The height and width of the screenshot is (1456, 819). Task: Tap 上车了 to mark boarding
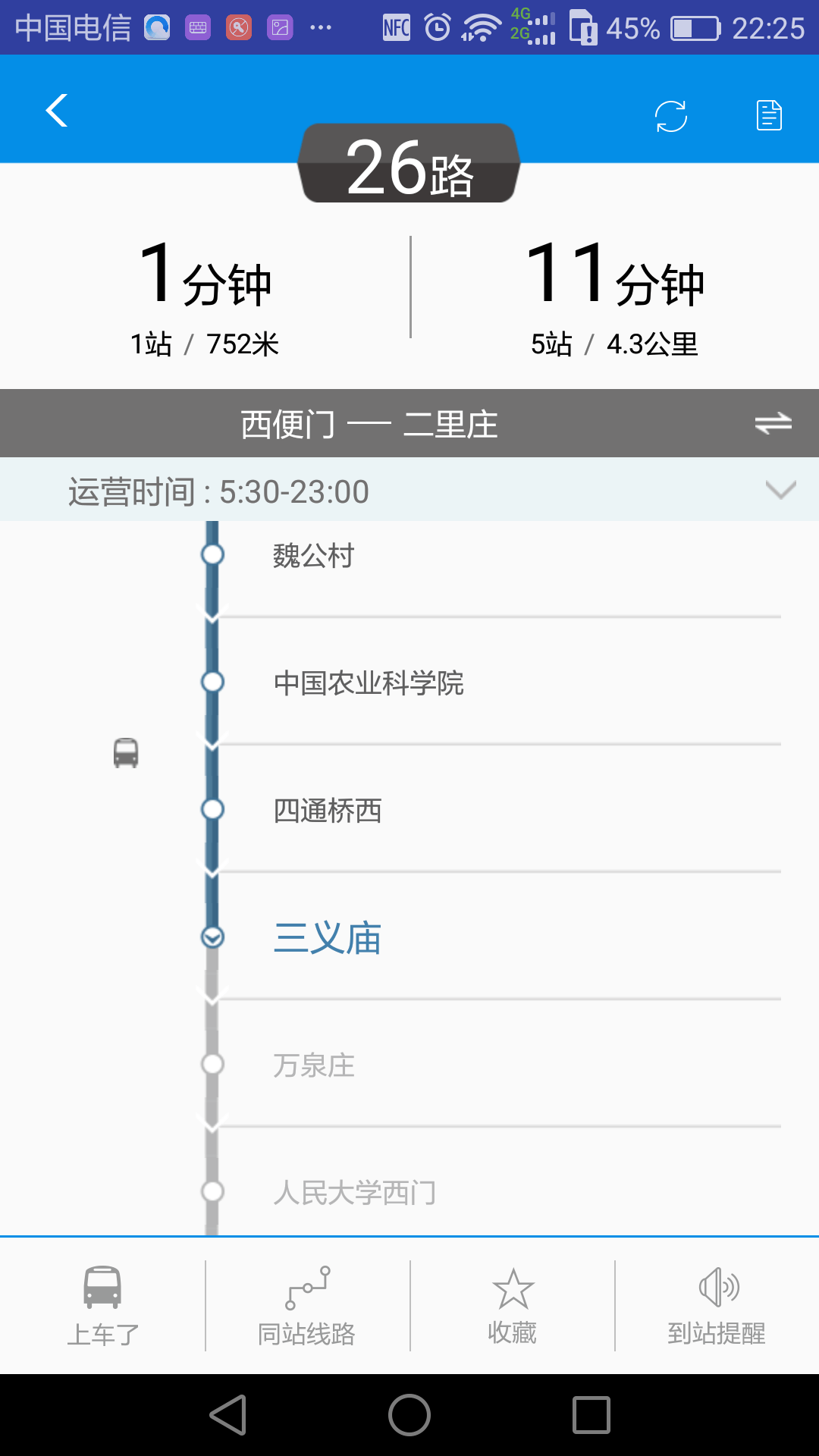103,1306
